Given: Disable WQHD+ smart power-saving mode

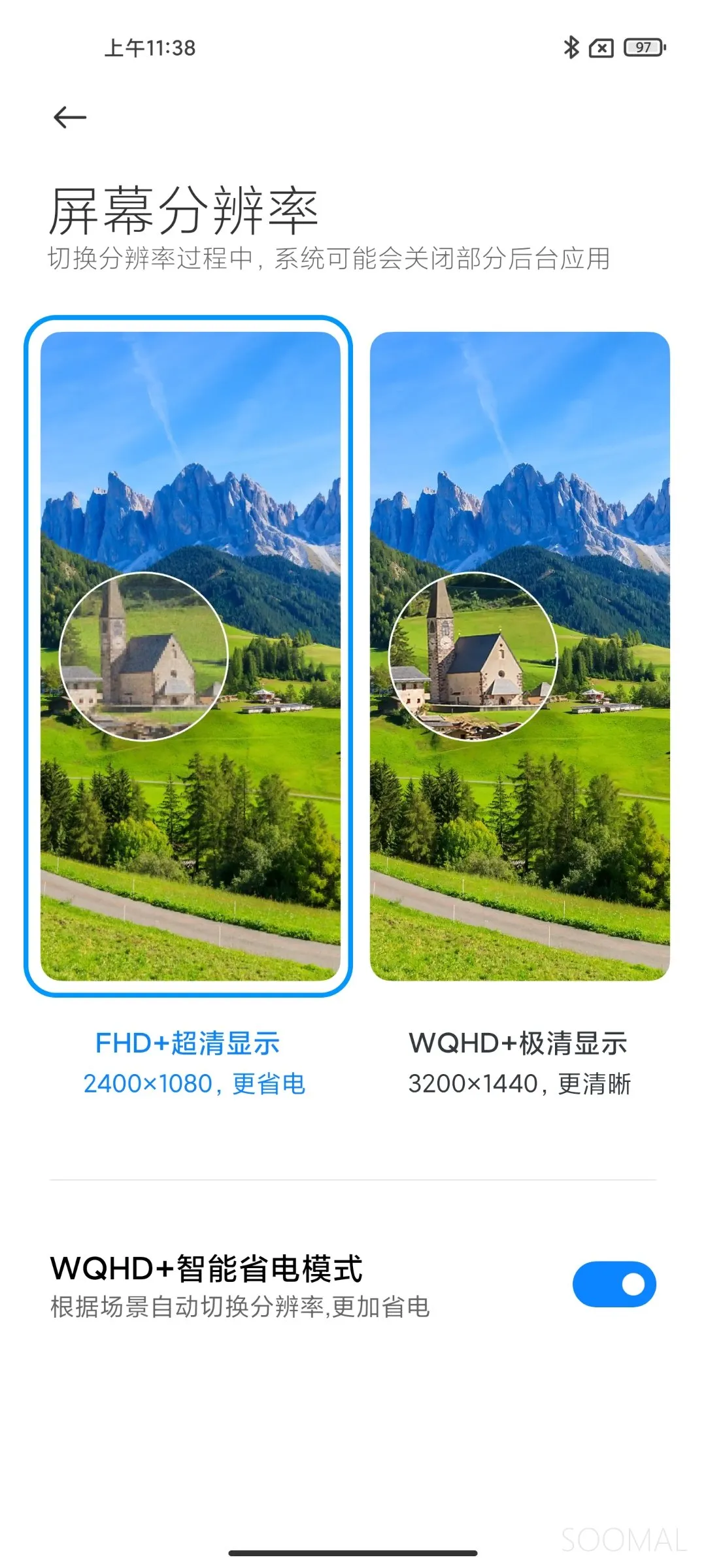Looking at the screenshot, I should point(614,1284).
